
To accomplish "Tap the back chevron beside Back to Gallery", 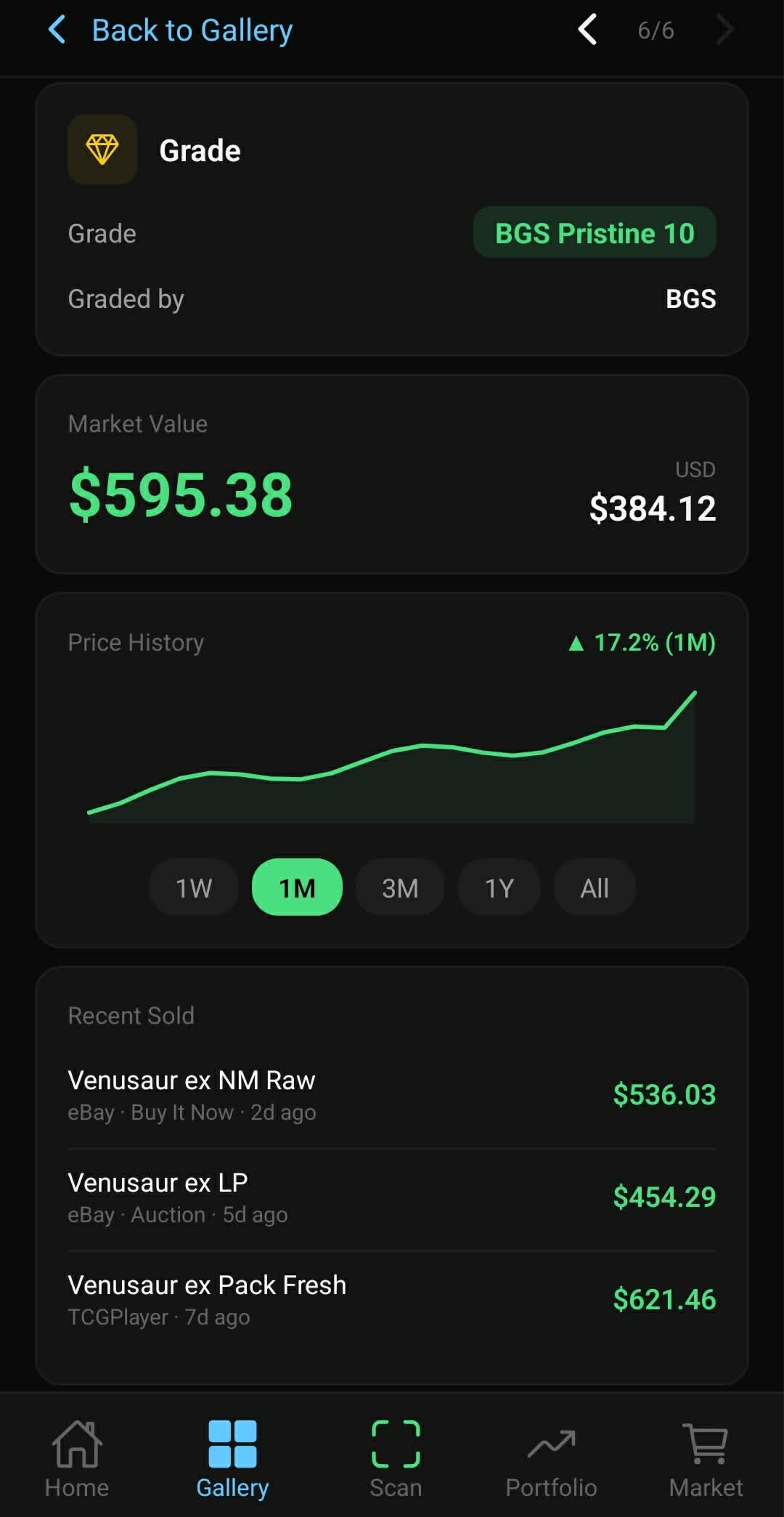I will coord(57,29).
